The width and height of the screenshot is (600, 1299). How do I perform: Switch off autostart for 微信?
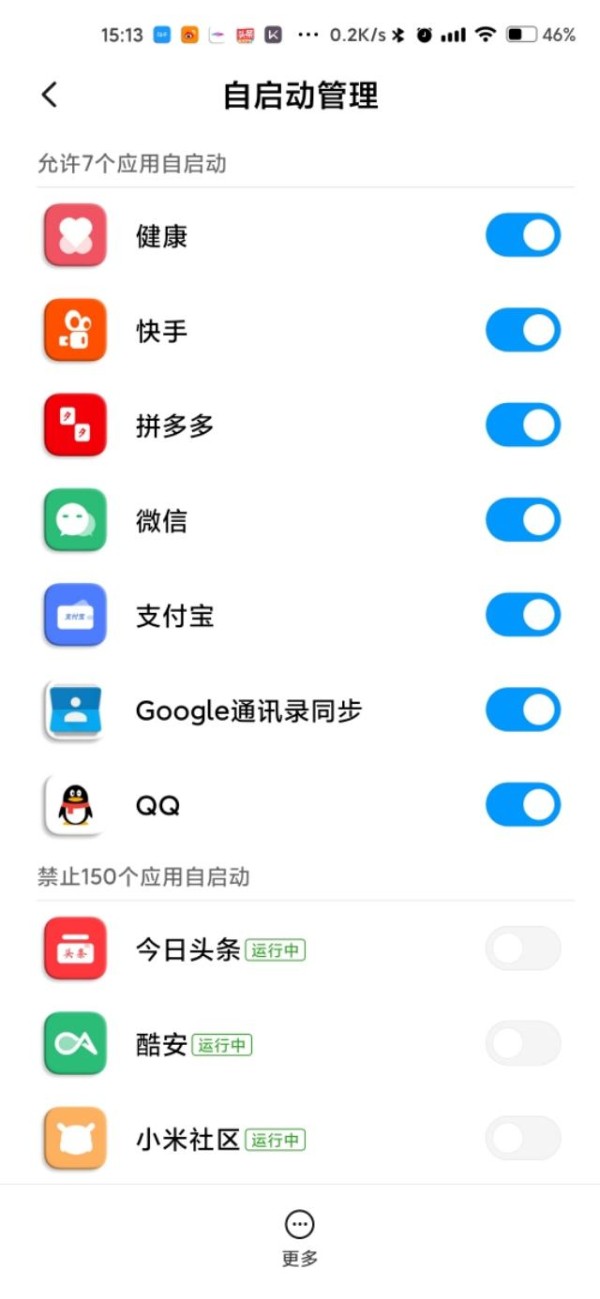(x=523, y=521)
